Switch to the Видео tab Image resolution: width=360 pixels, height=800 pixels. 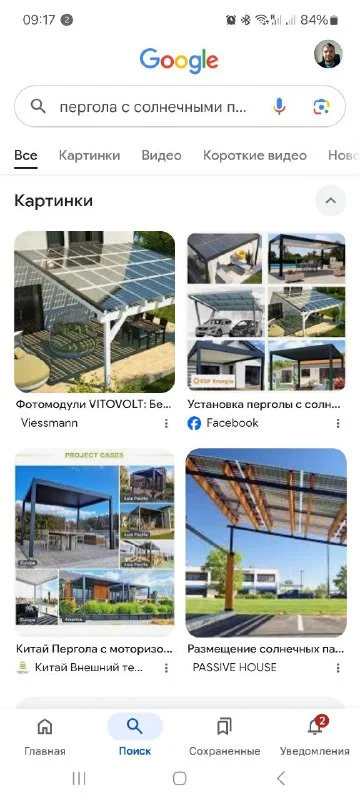click(x=161, y=155)
